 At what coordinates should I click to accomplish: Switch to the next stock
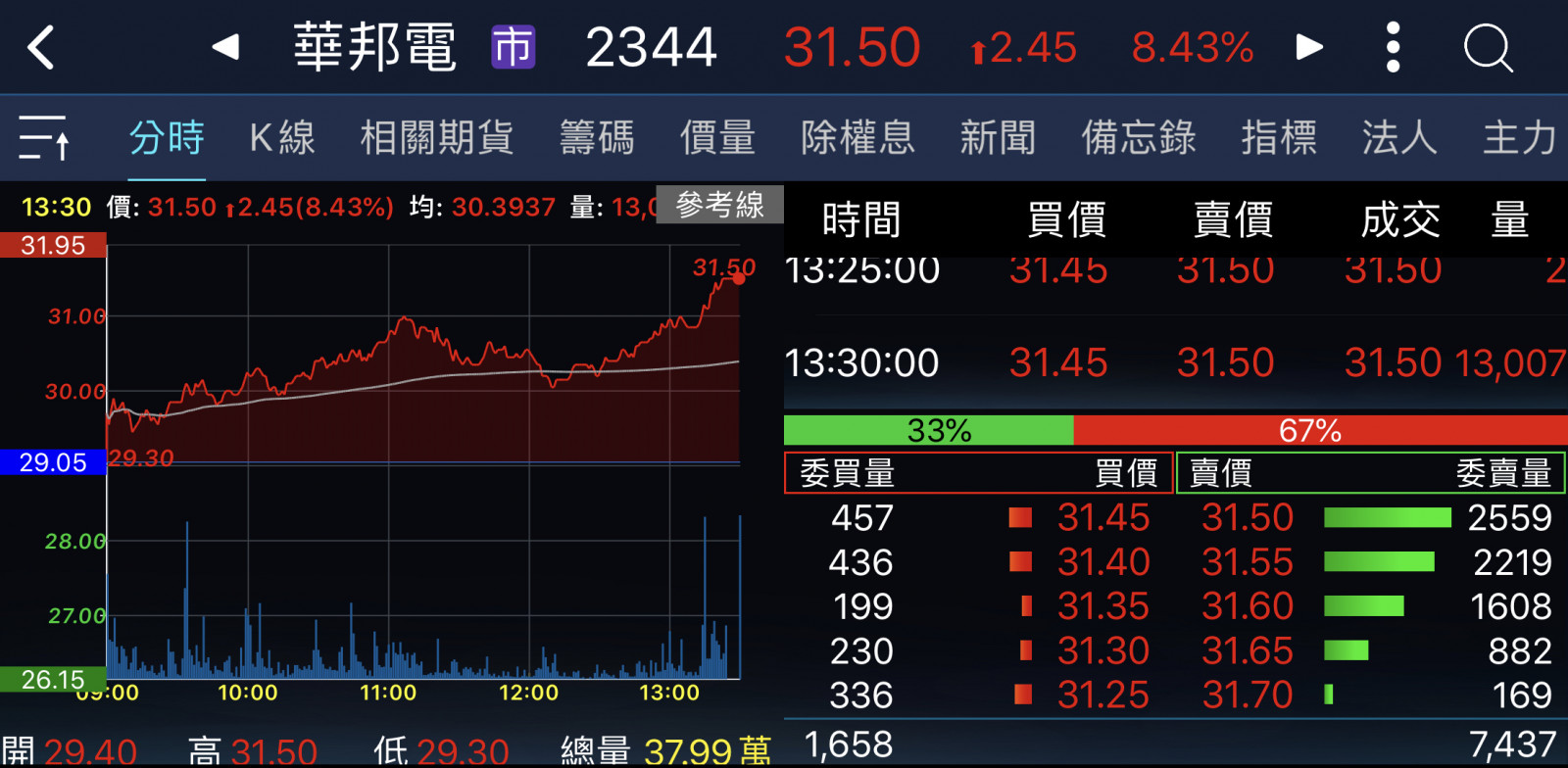coord(1309,47)
